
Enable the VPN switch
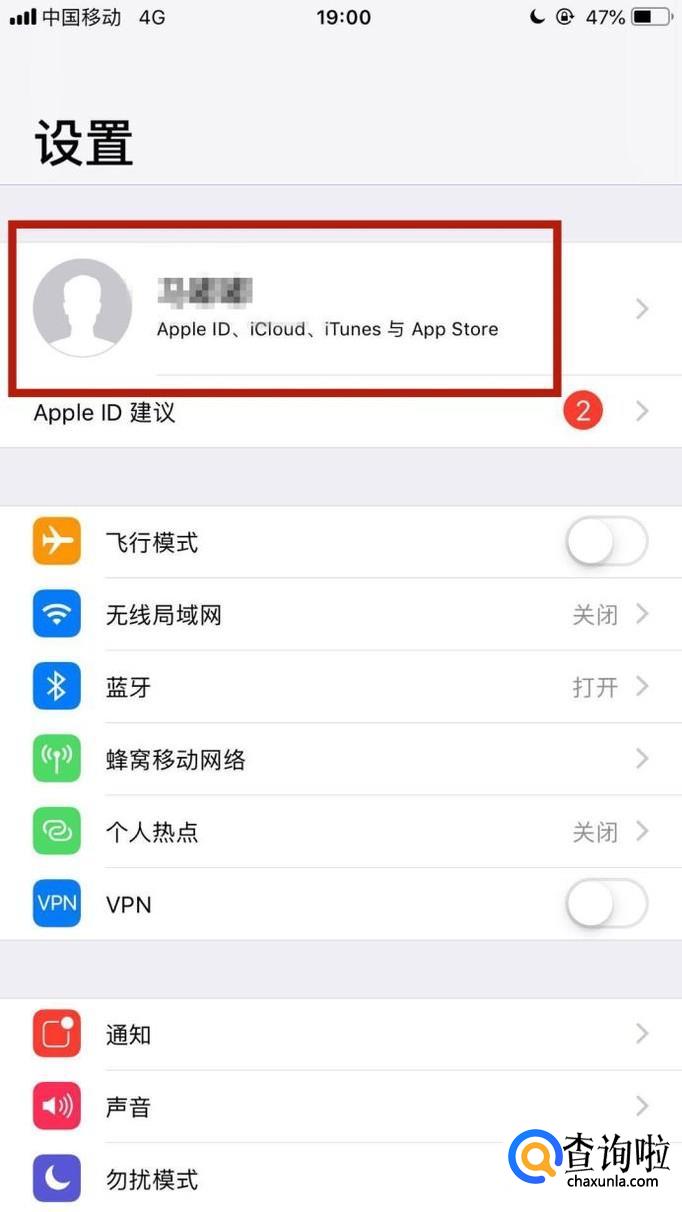606,905
